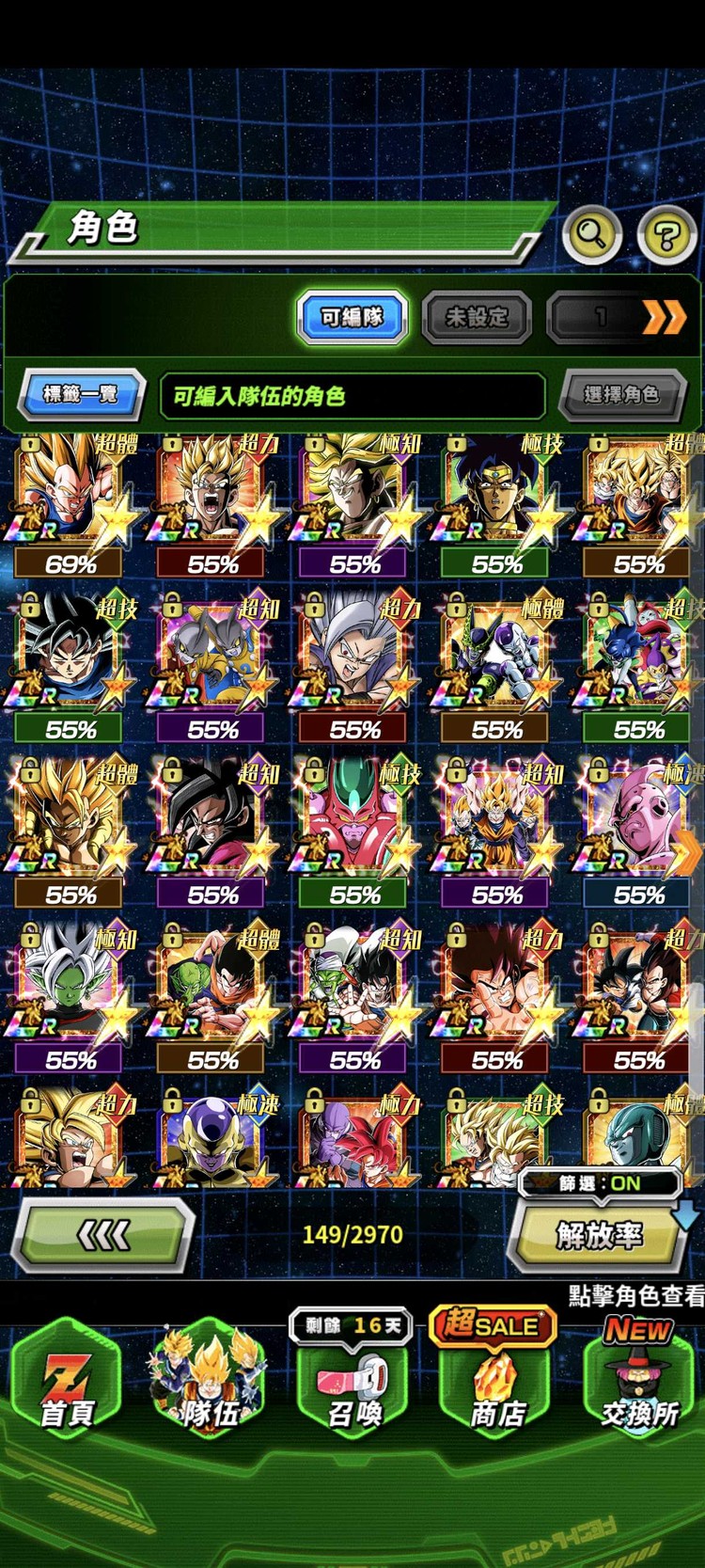The image size is (705, 1568).
Task: Tap the orange double arrow next button
Action: click(x=664, y=318)
